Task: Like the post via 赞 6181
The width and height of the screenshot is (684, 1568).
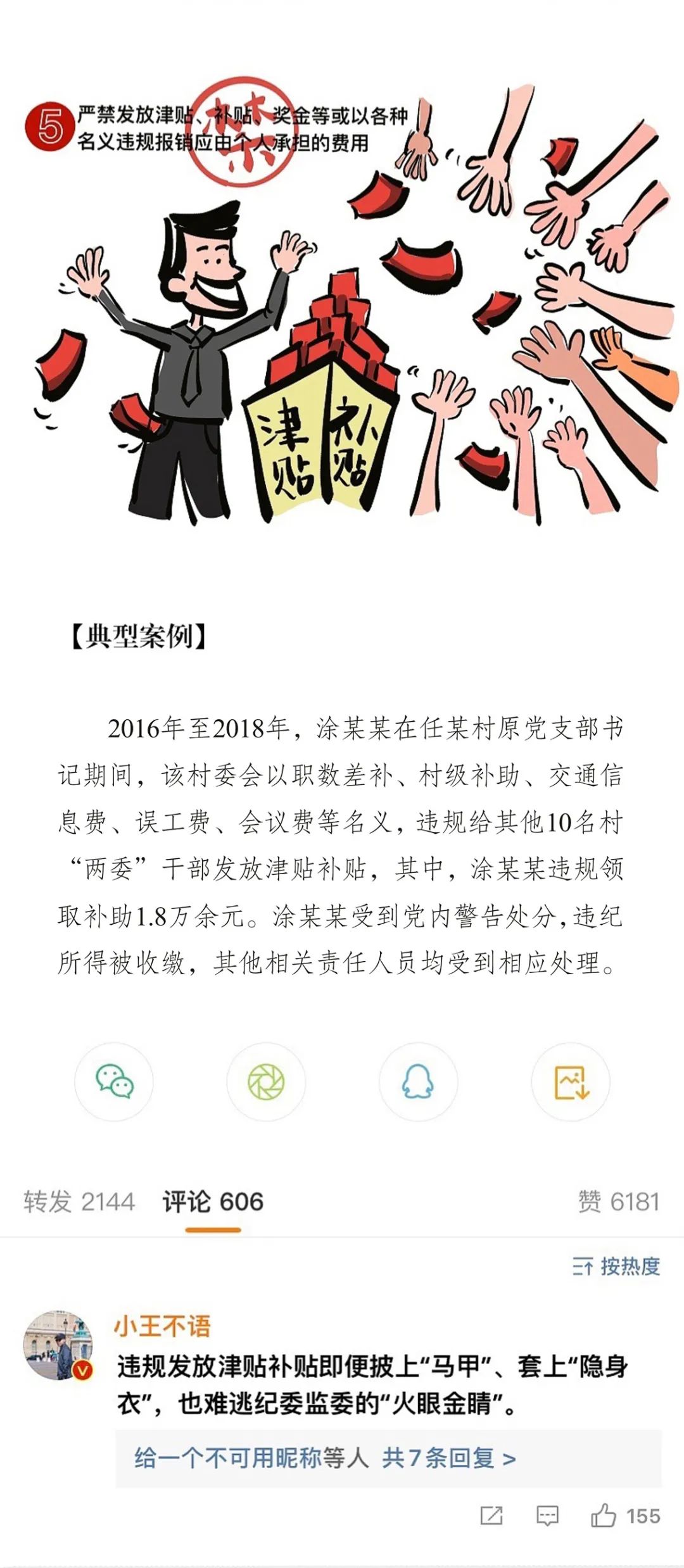Action: click(619, 1201)
